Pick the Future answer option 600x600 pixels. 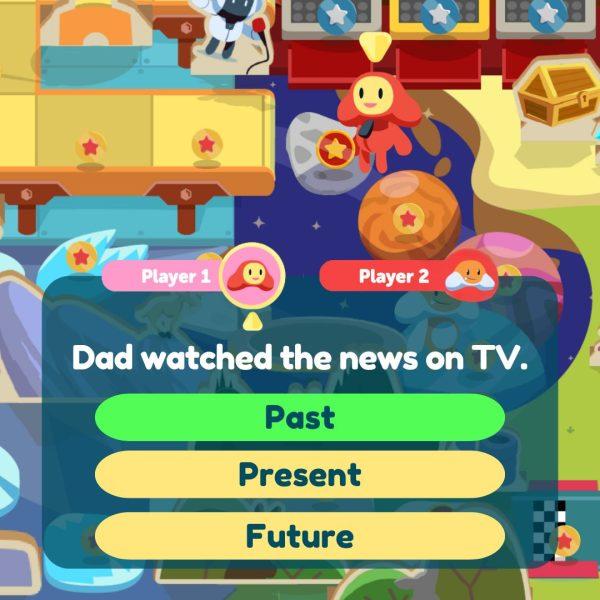coord(300,536)
